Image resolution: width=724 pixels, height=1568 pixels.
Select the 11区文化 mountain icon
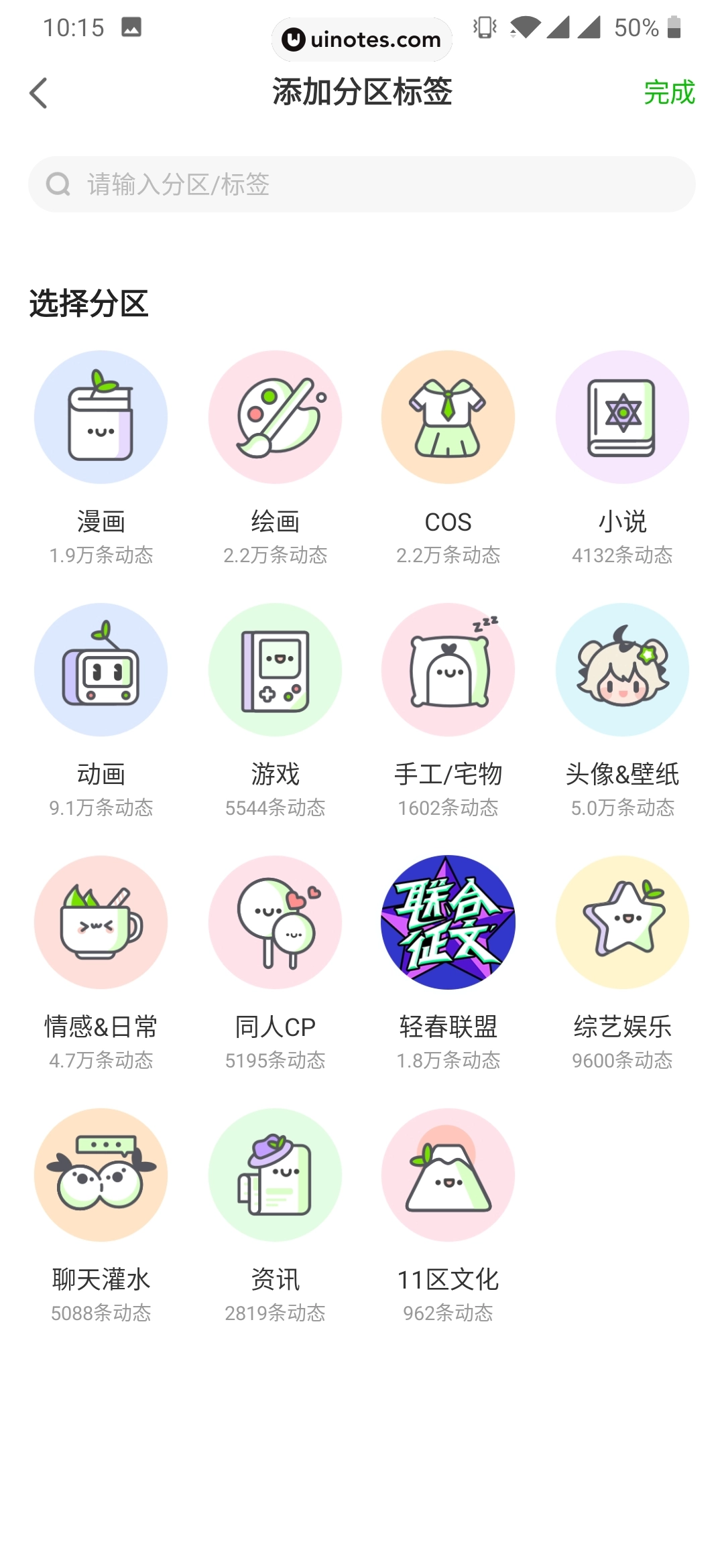(448, 1175)
